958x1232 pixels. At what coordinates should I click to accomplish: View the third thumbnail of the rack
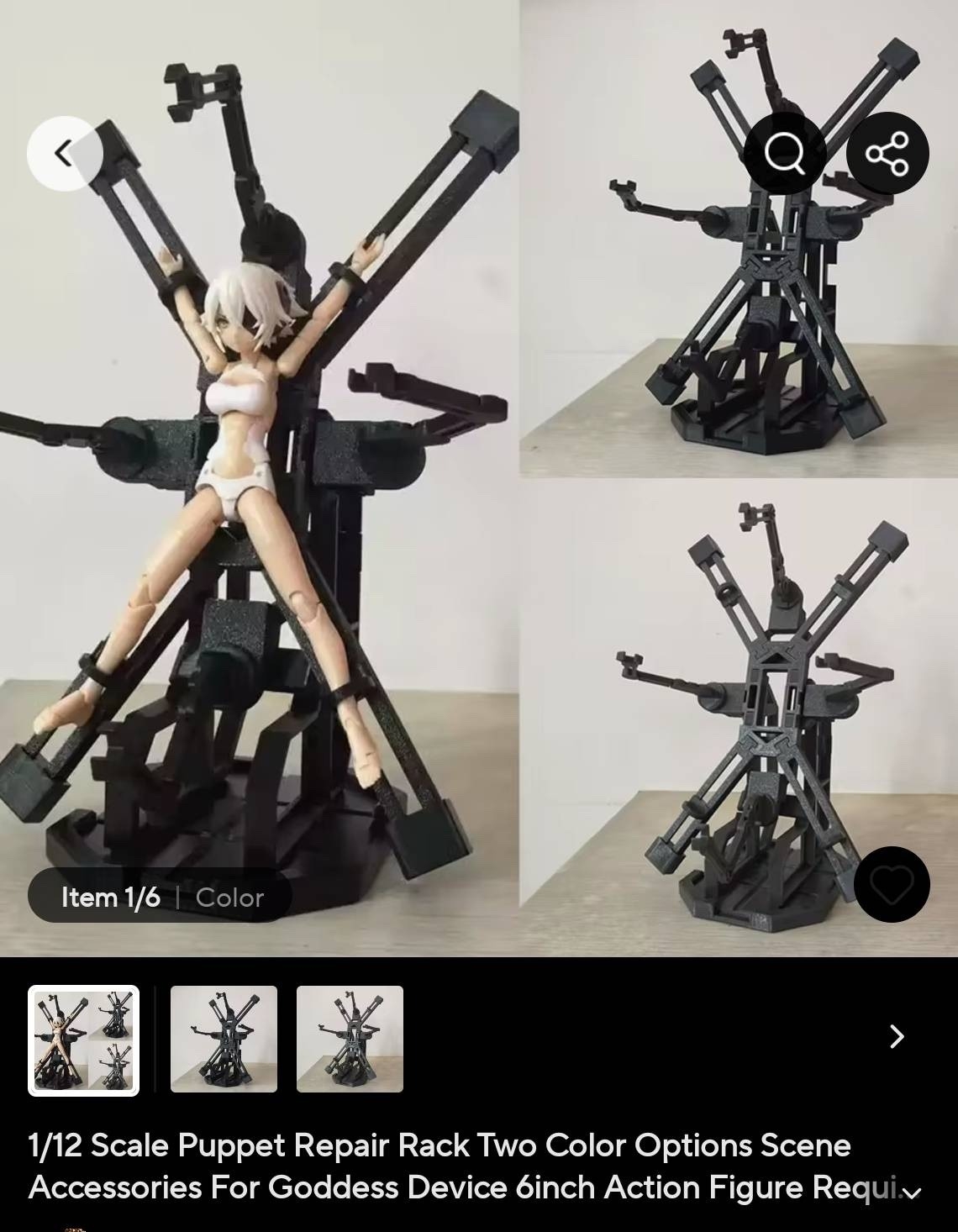tap(350, 1040)
